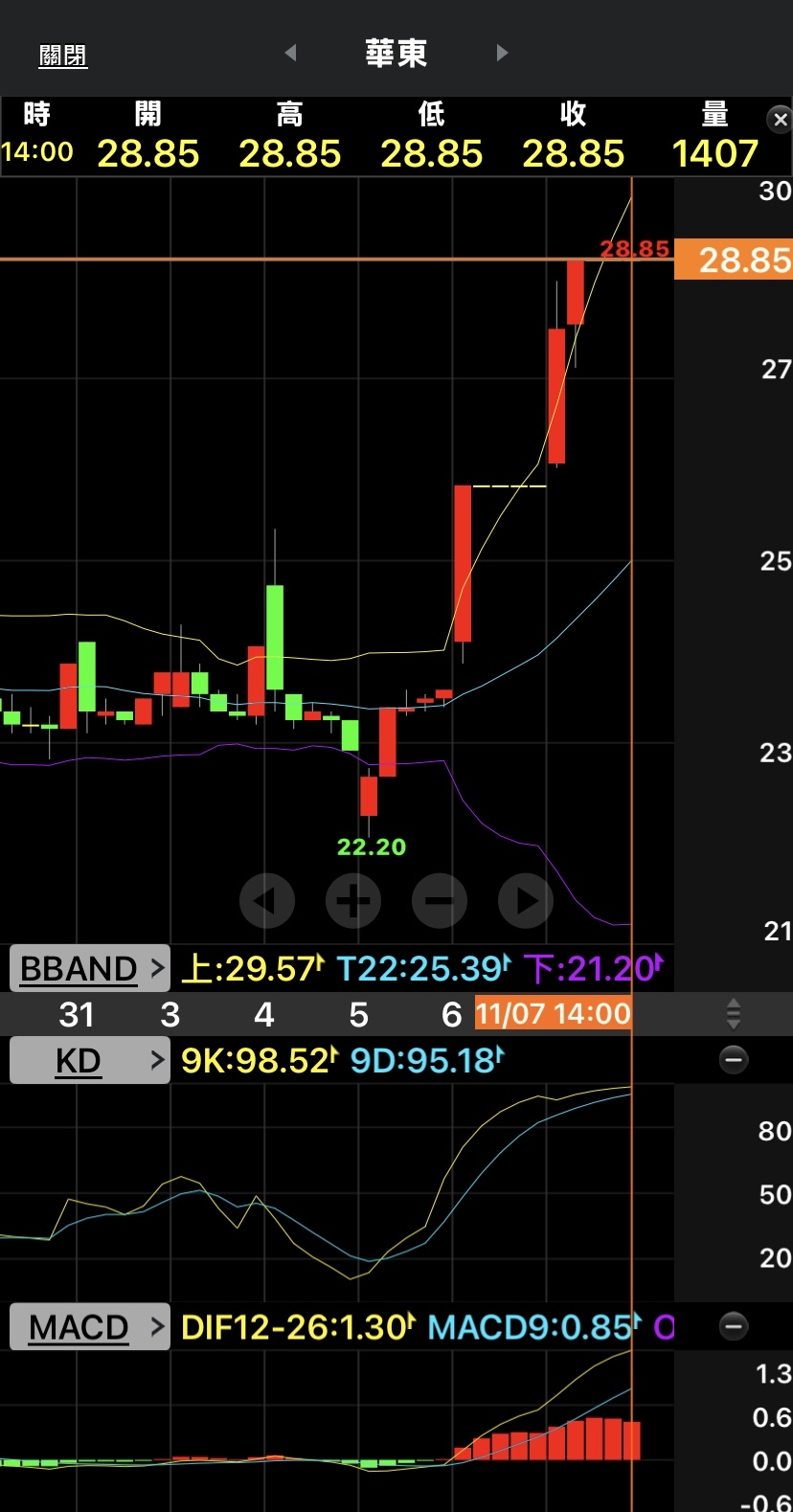
Task: Collapse the KD indicator panel
Action: coord(734,1060)
